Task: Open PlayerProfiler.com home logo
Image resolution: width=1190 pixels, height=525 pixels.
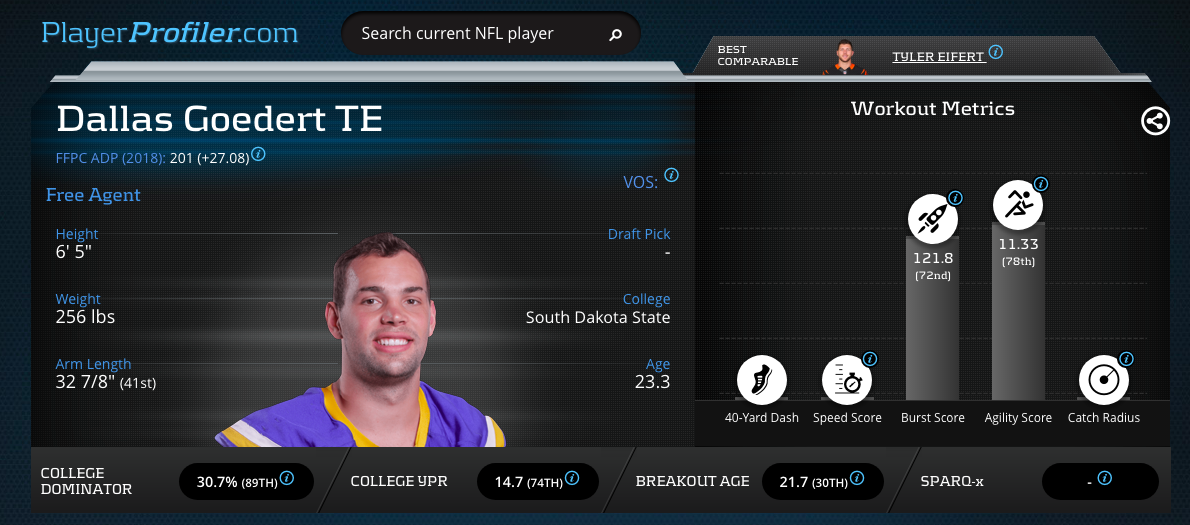Action: pos(170,33)
